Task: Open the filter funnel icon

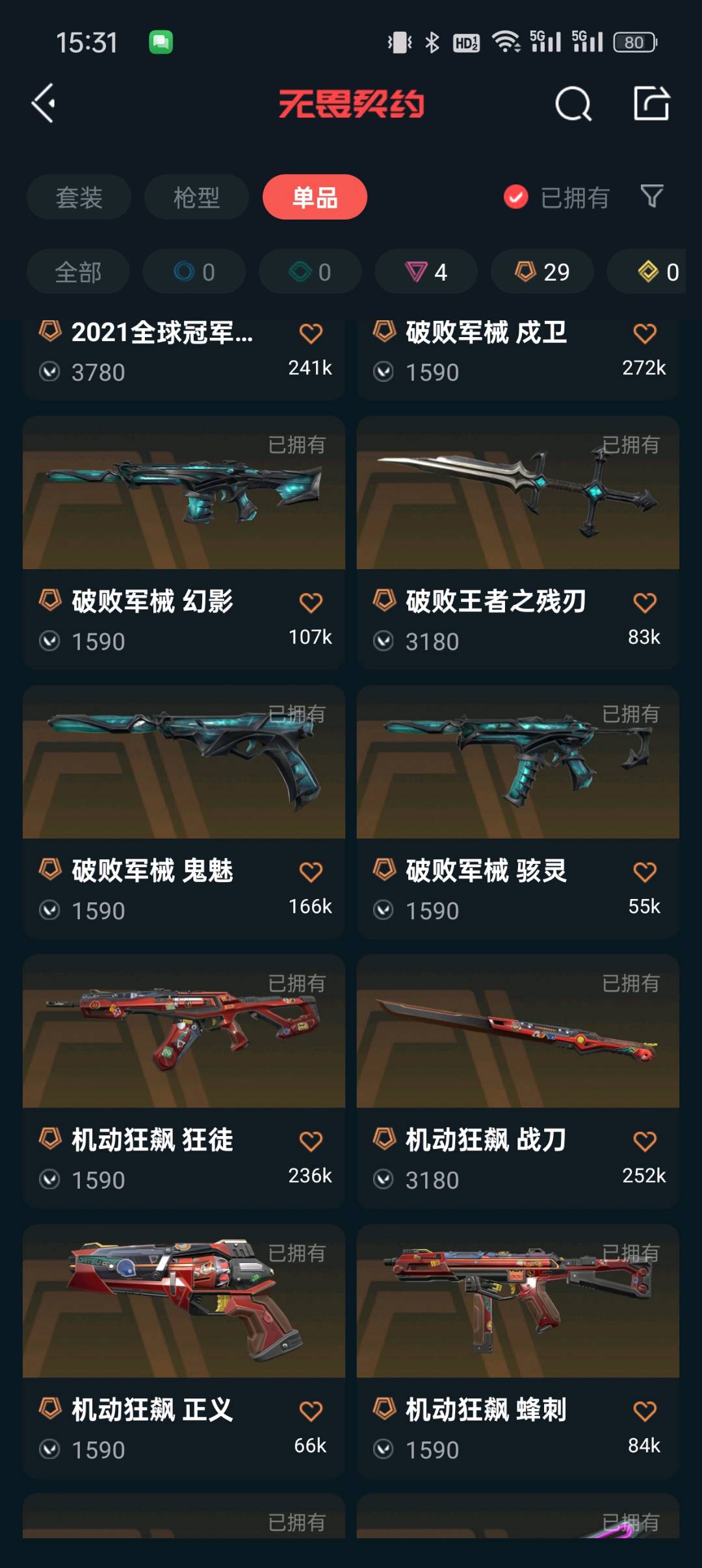Action: [x=651, y=196]
